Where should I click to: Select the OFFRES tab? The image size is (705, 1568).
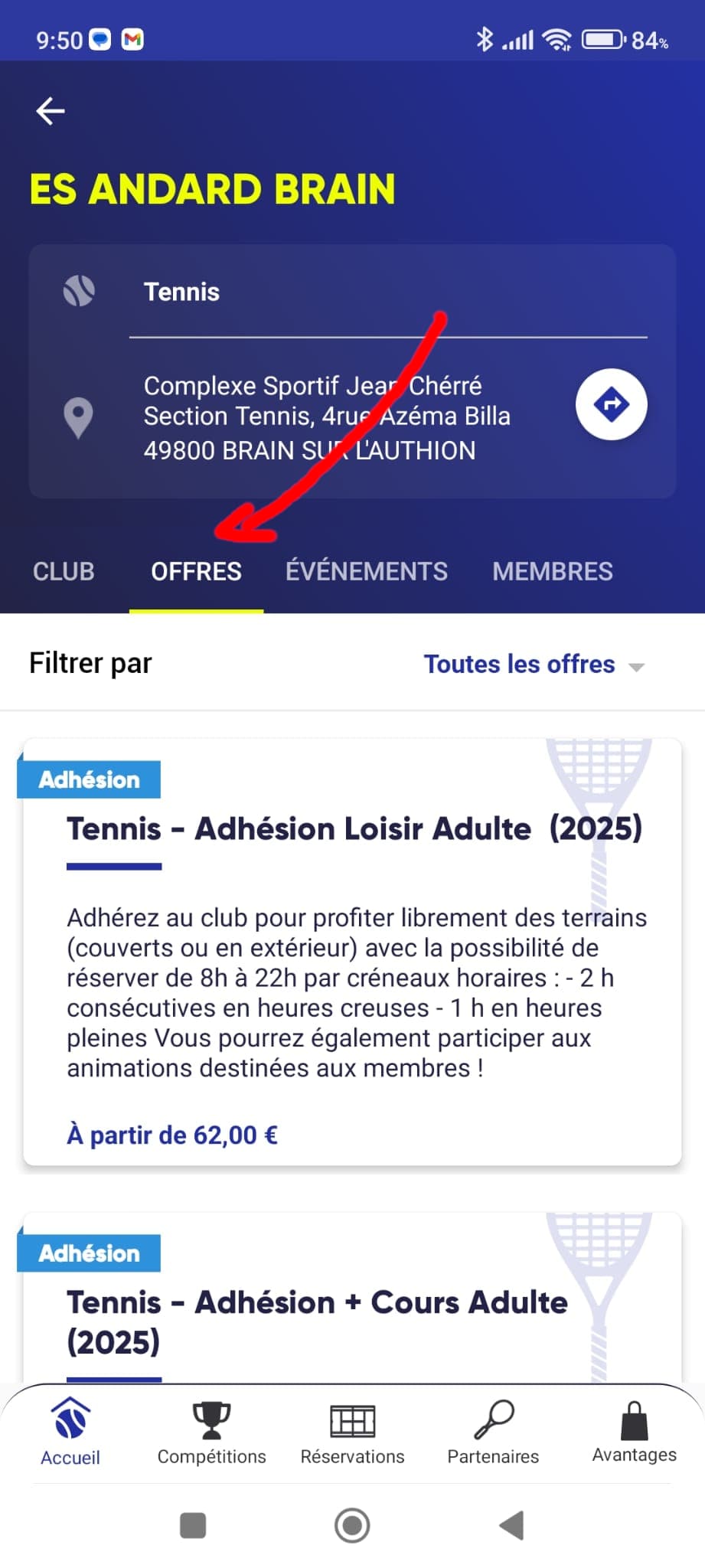pos(196,571)
